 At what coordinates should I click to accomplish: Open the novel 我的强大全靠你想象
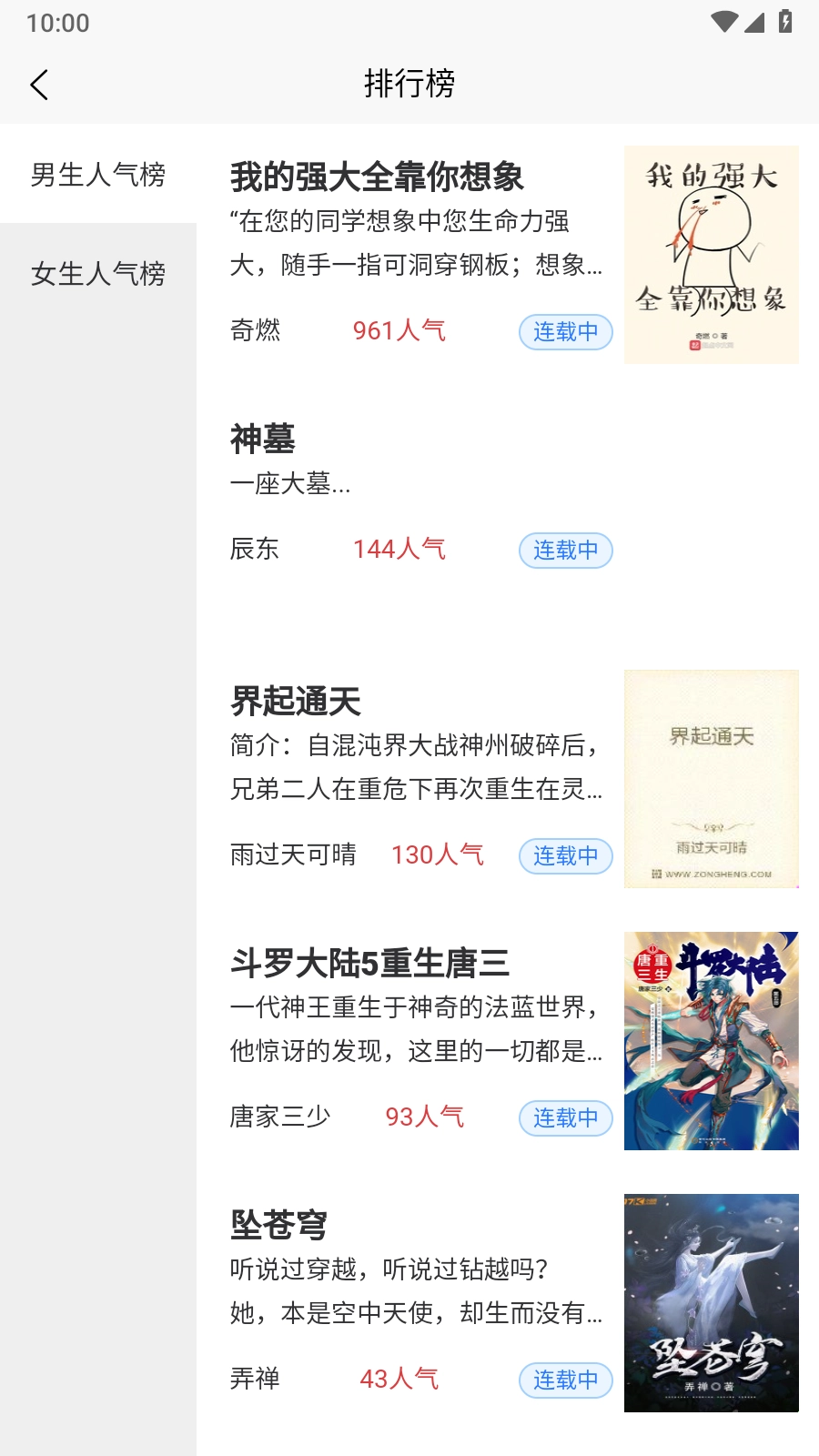377,177
